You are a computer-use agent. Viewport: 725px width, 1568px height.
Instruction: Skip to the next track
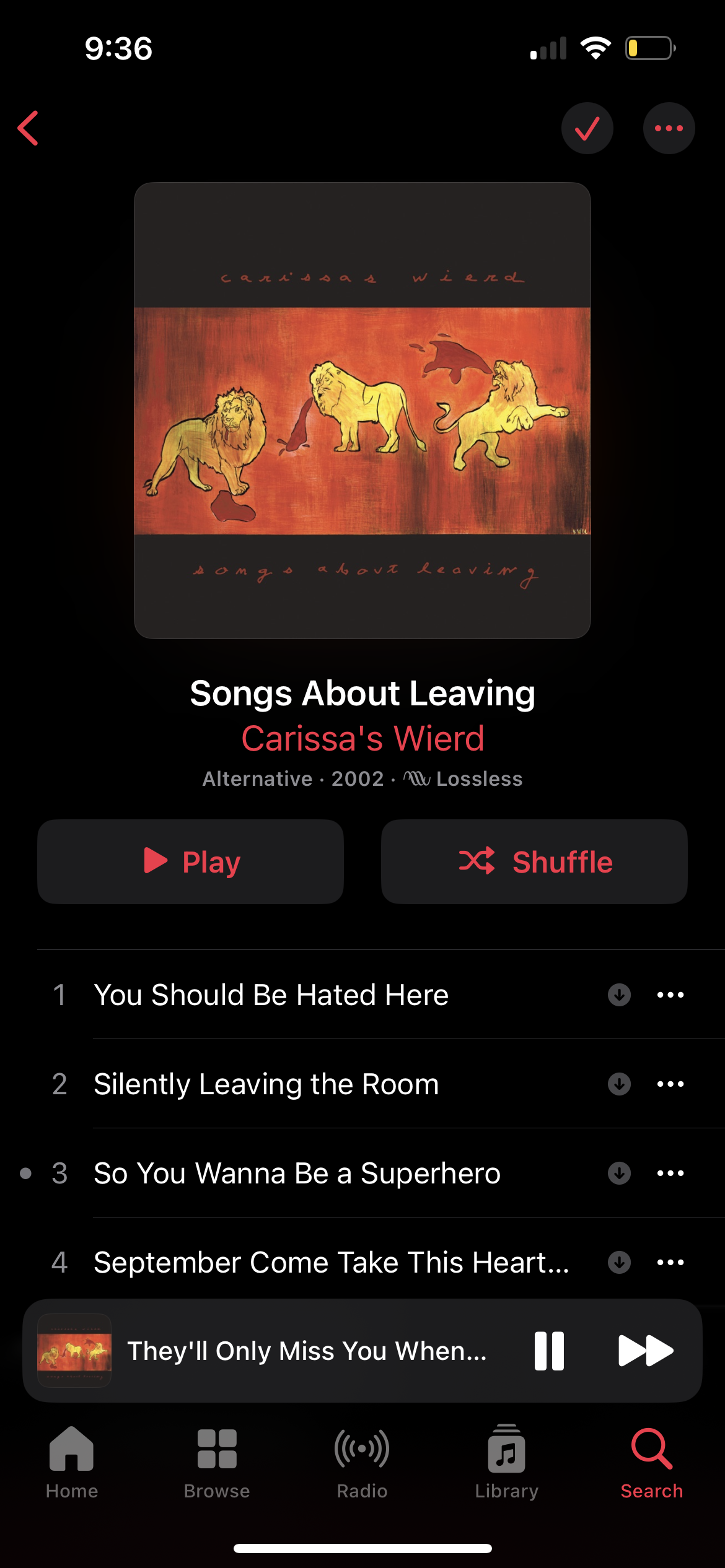point(645,1351)
